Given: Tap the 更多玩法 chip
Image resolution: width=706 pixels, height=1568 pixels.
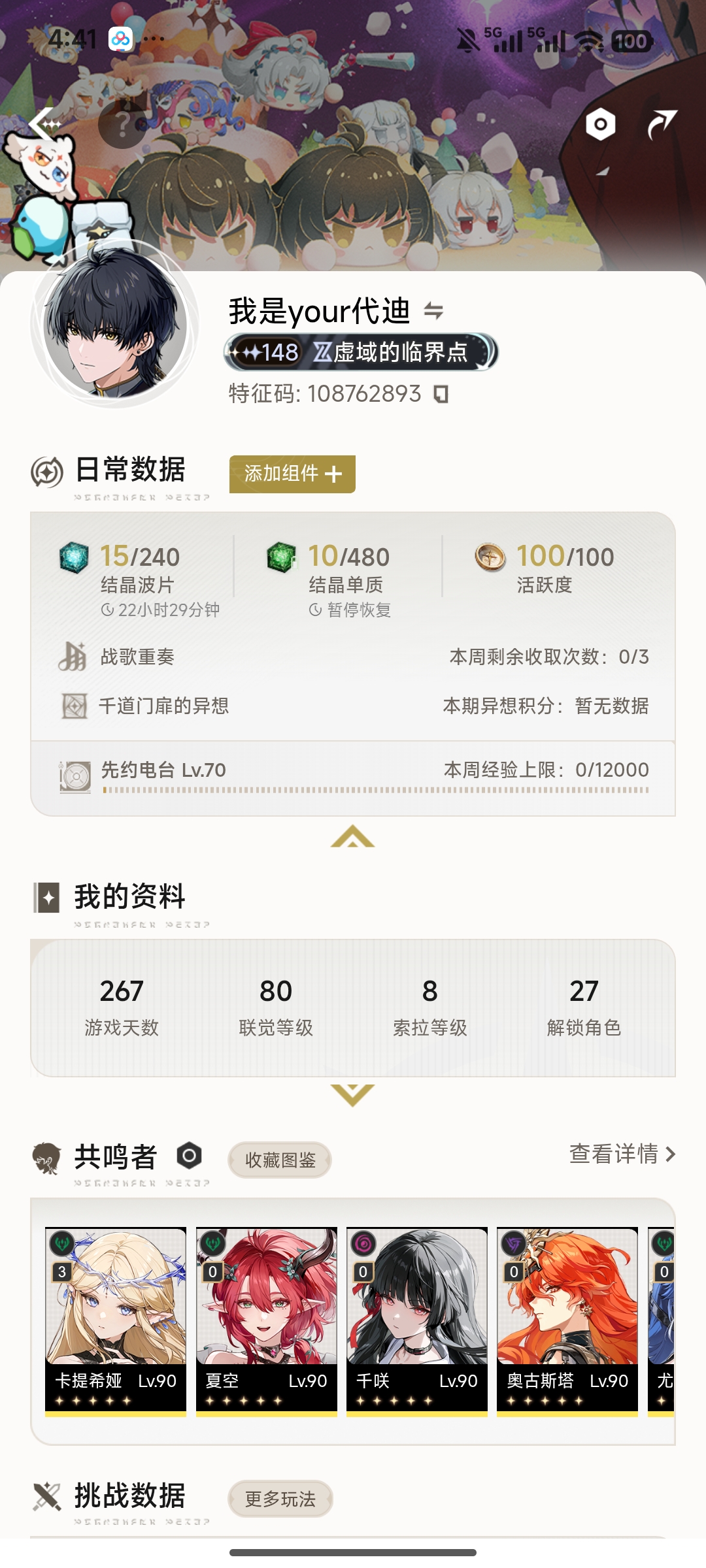Looking at the screenshot, I should pyautogui.click(x=280, y=1499).
